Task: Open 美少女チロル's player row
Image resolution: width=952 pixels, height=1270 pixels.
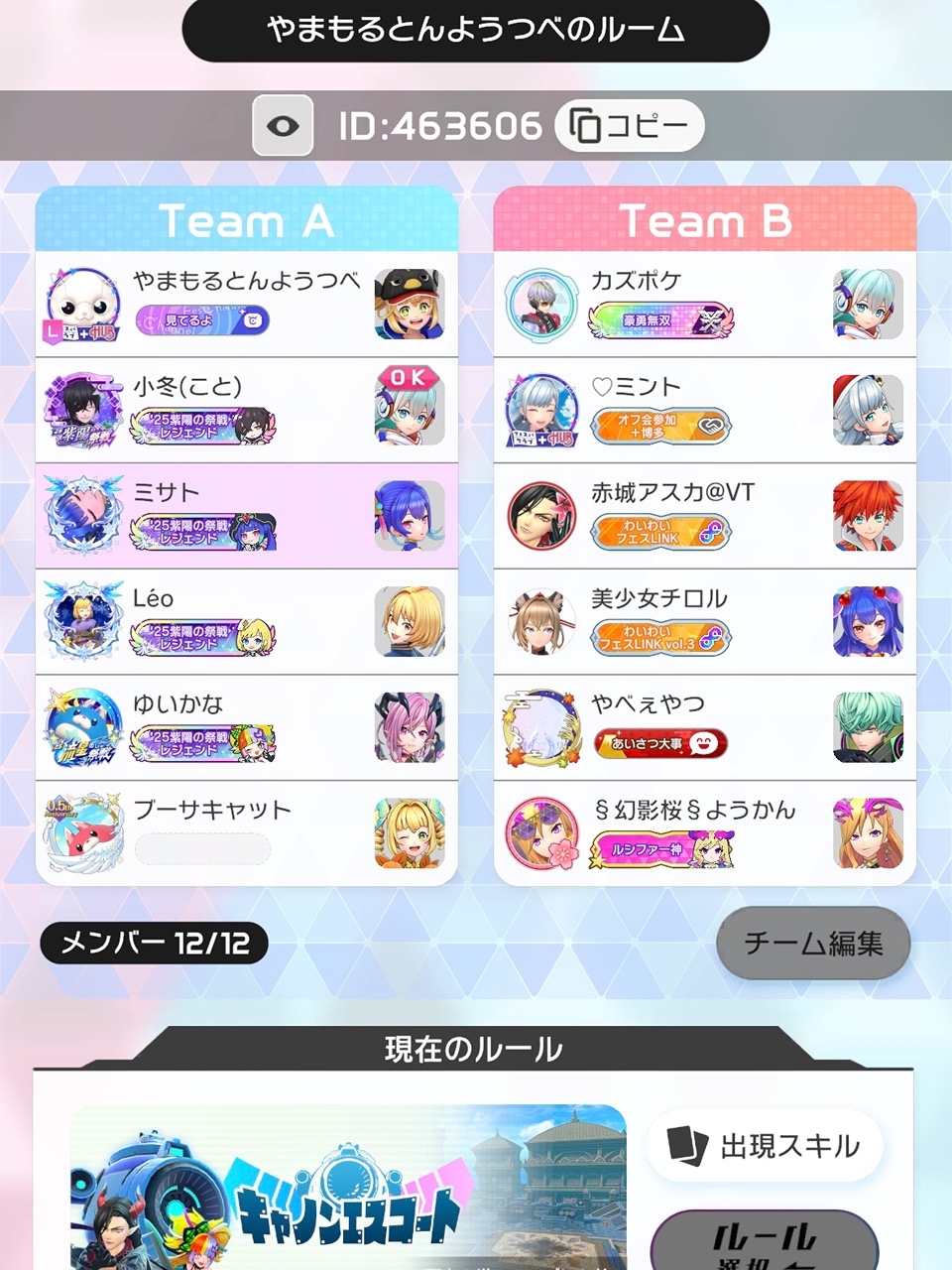Action: [x=704, y=622]
